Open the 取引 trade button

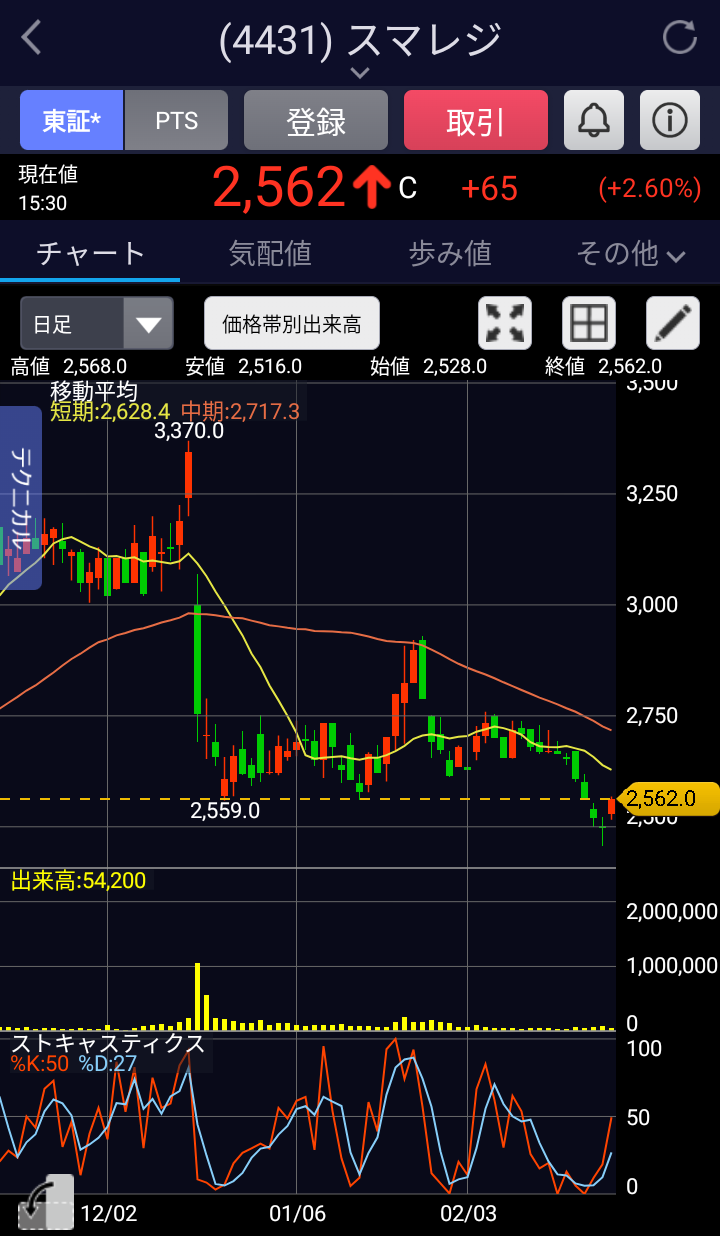pos(476,121)
